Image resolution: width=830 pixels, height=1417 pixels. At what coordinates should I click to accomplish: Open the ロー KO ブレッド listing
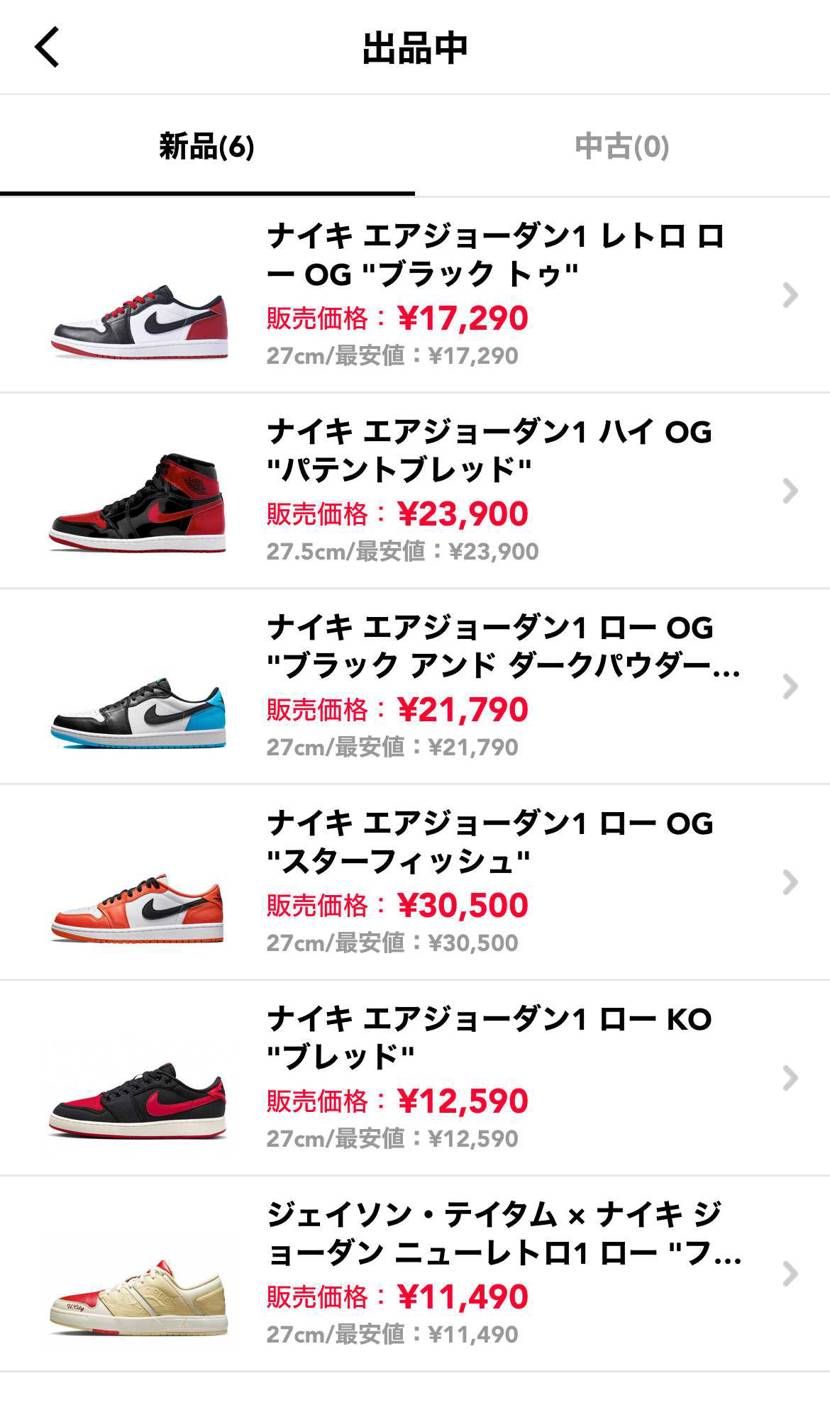click(415, 1078)
